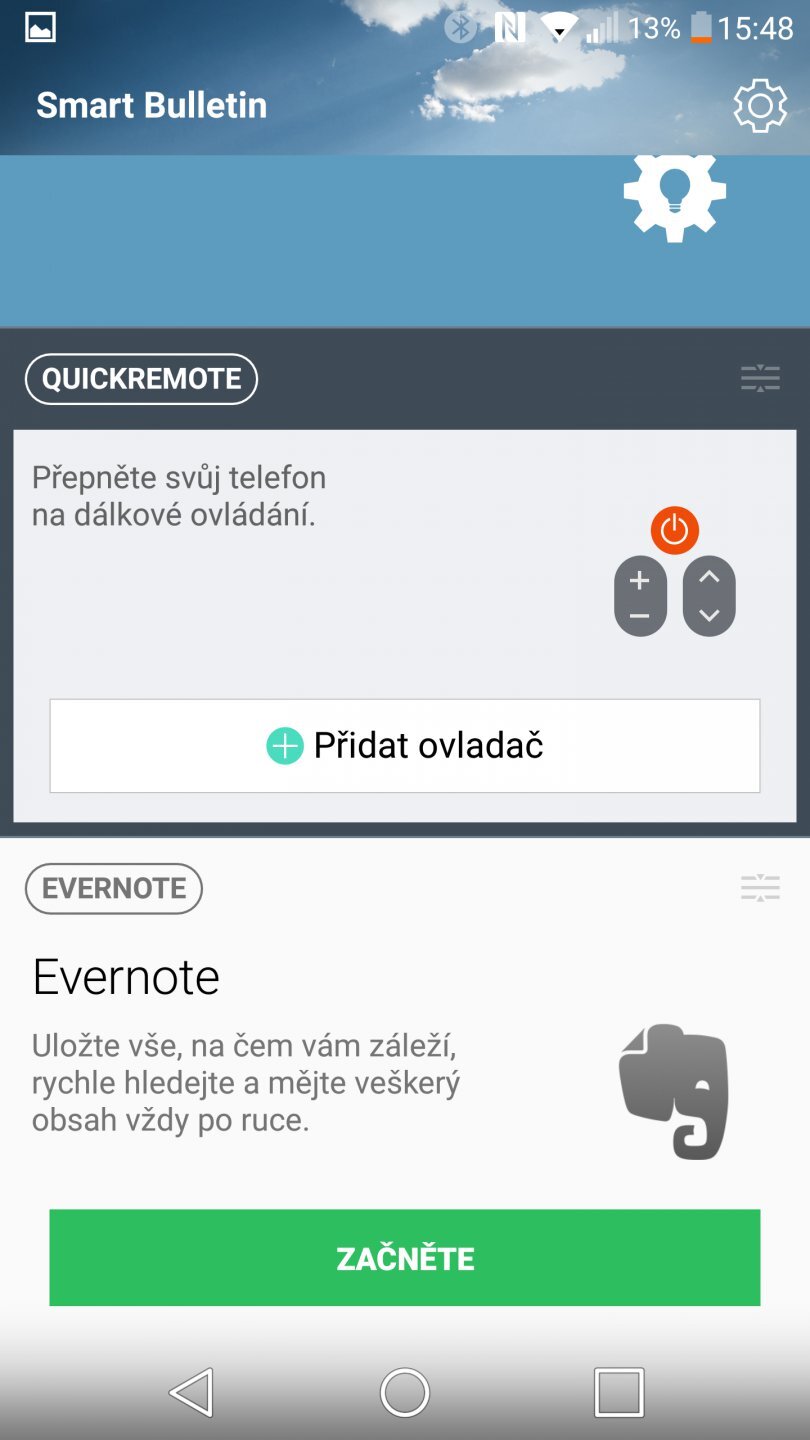Toggle the QUICKREMOTE card label
The height and width of the screenshot is (1440, 810).
pyautogui.click(x=141, y=379)
